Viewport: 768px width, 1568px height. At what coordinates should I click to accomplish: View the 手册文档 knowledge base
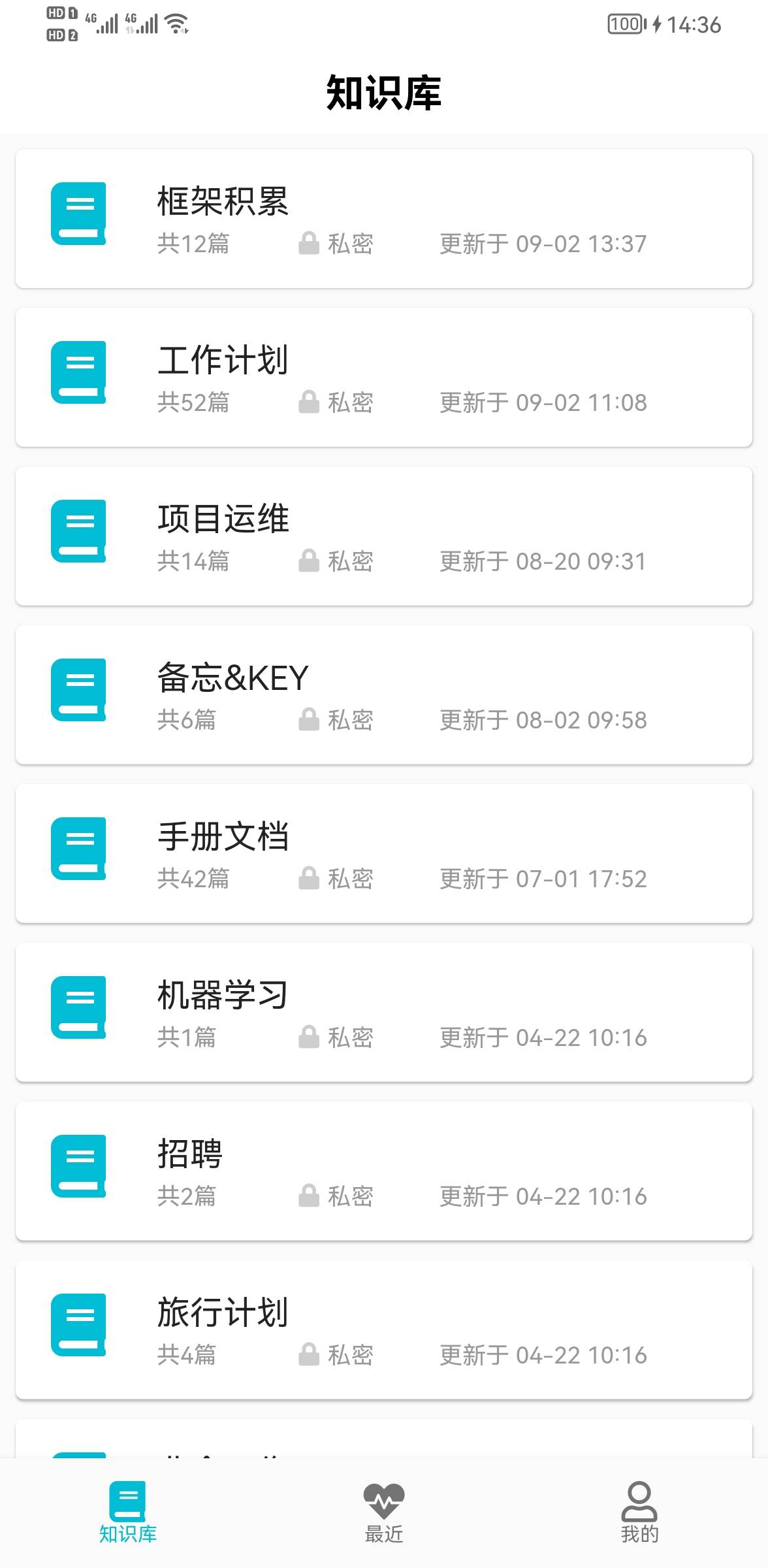[384, 854]
